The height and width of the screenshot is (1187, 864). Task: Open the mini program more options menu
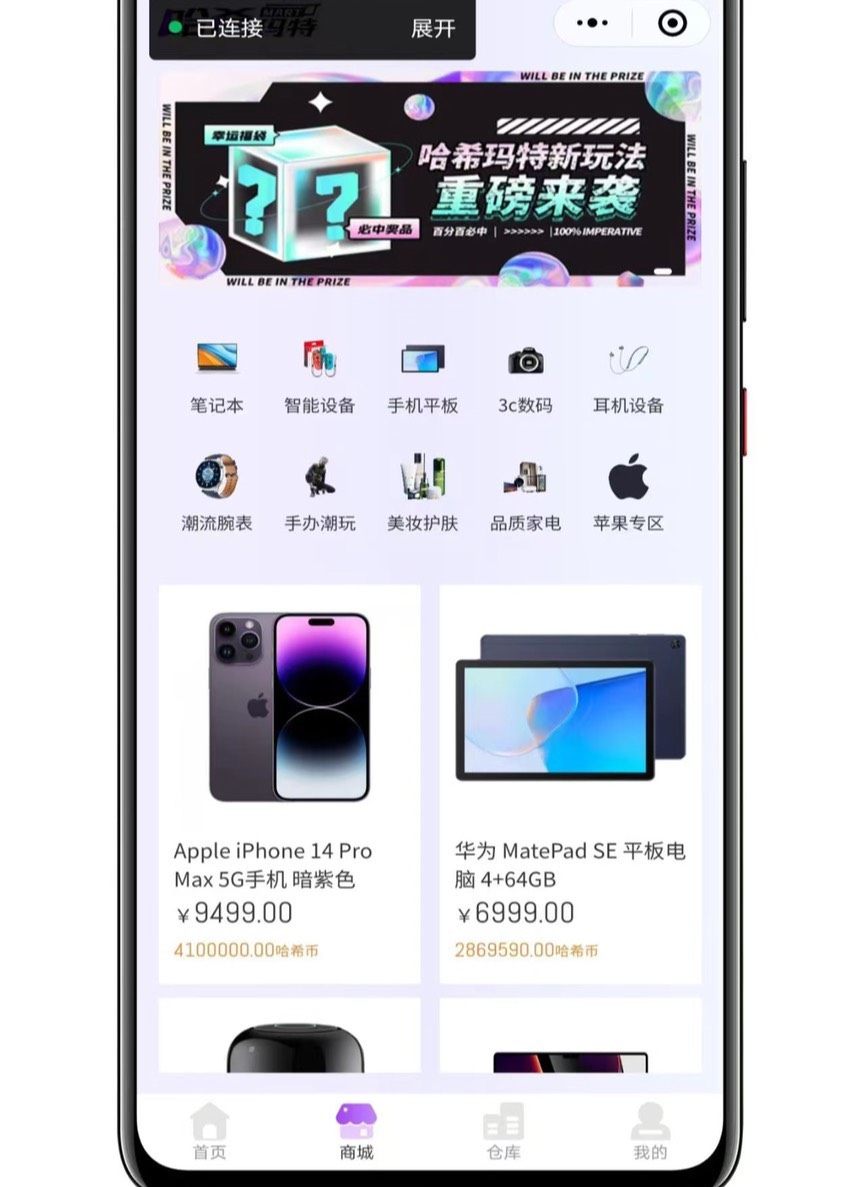click(592, 23)
